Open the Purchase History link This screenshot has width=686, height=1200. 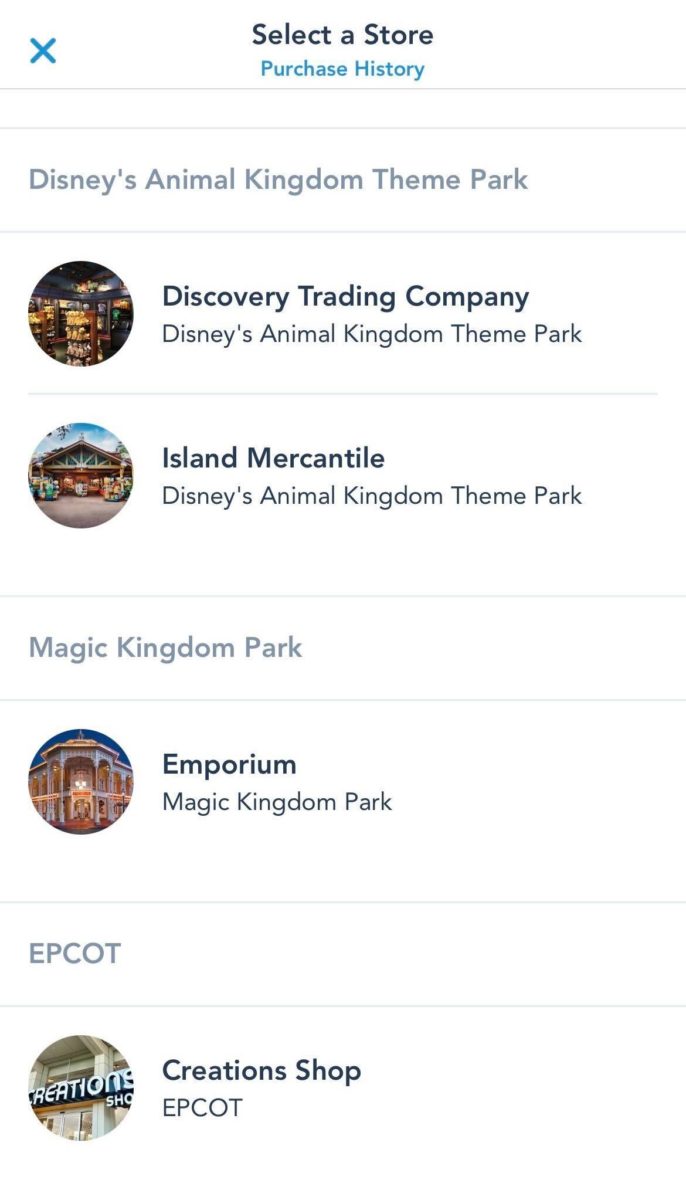pyautogui.click(x=342, y=69)
